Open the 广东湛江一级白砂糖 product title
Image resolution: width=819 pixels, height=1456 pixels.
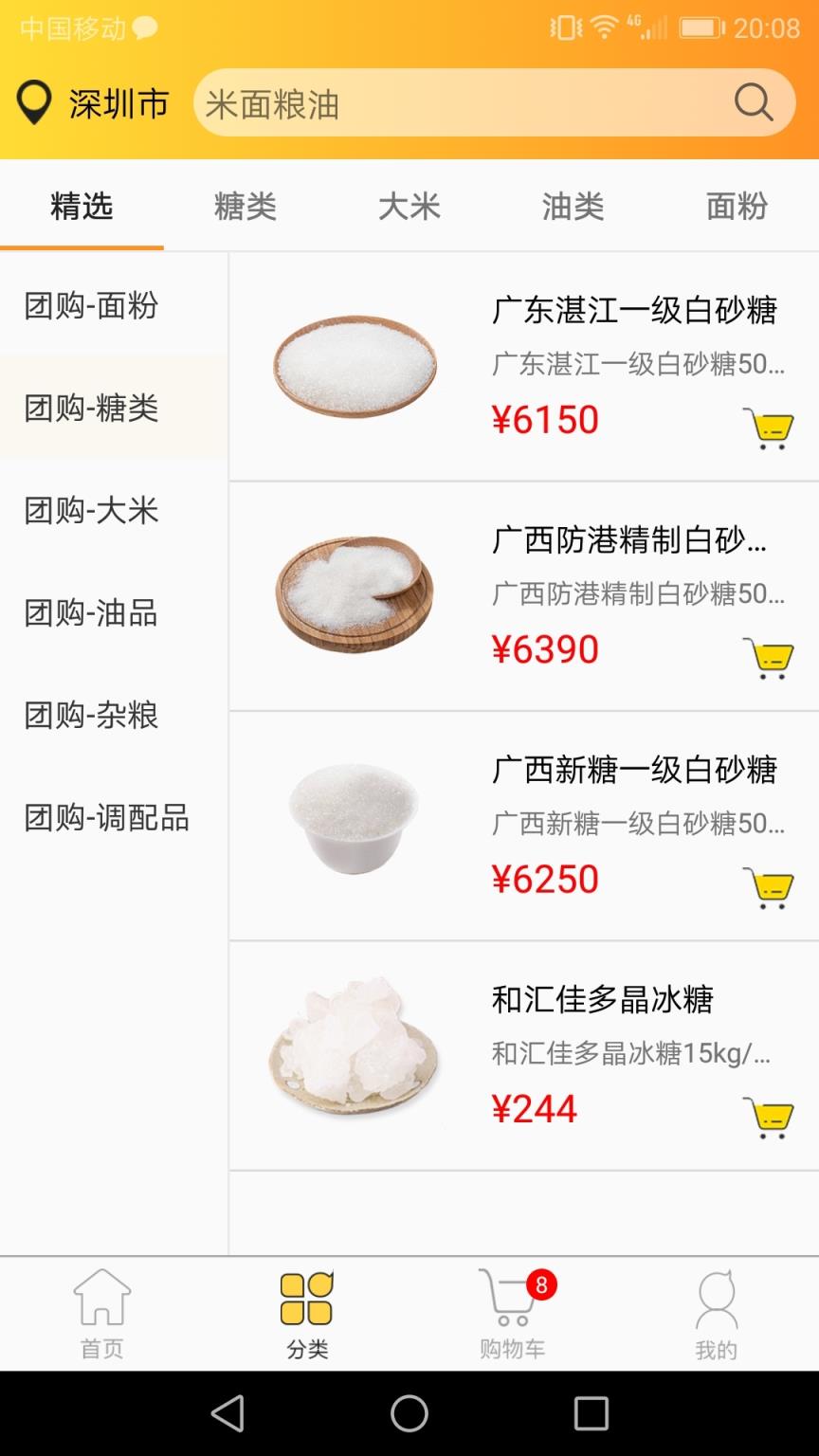tap(635, 308)
